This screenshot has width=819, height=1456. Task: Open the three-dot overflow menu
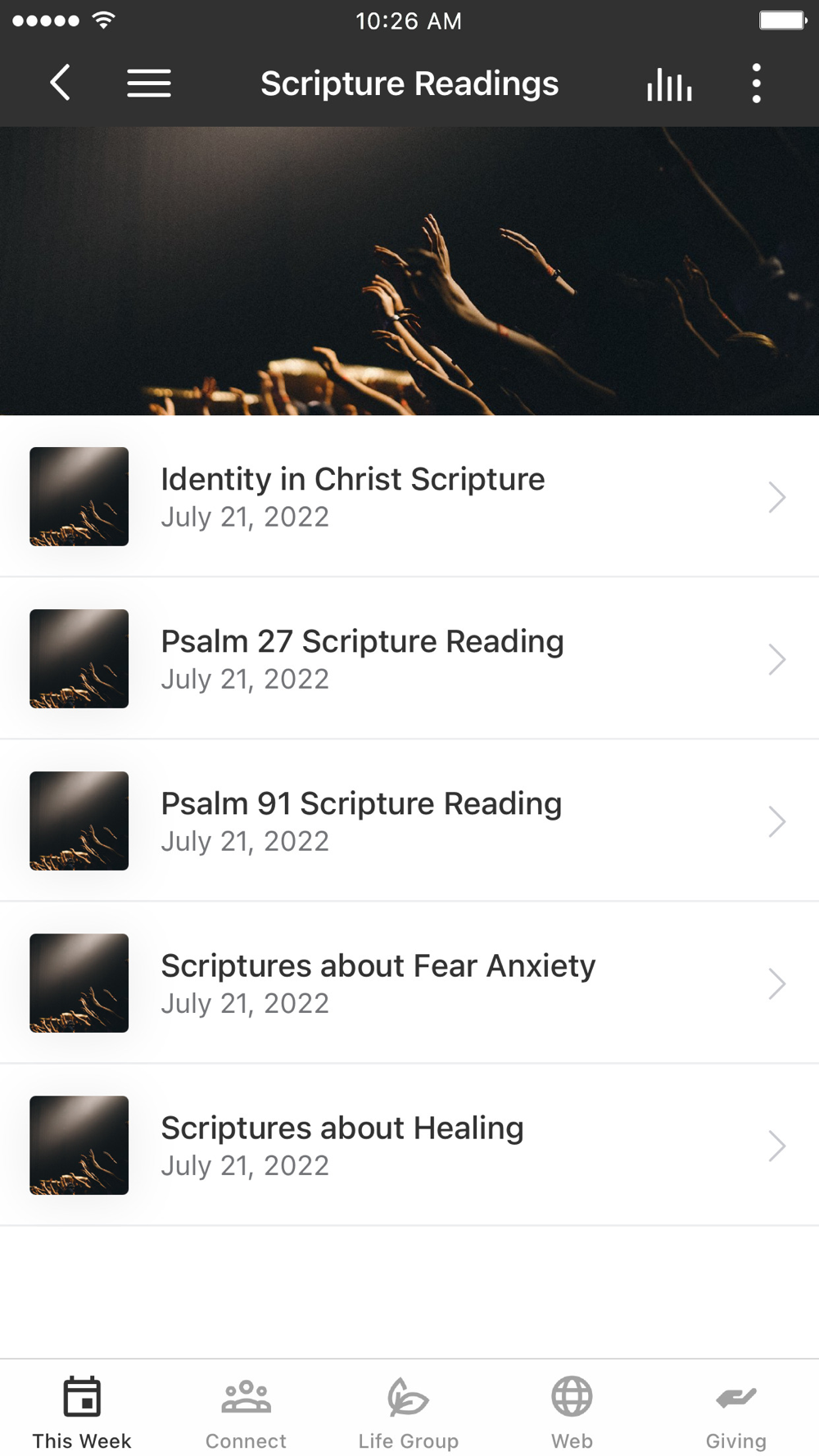tap(756, 84)
